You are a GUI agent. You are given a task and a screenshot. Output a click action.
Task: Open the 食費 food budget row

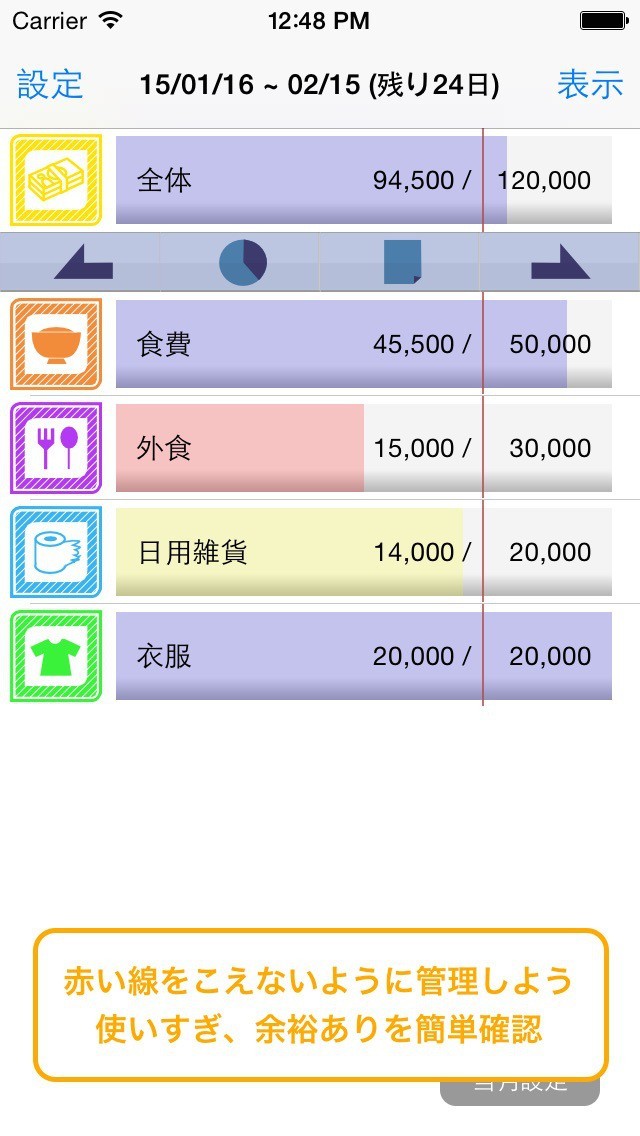[363, 344]
